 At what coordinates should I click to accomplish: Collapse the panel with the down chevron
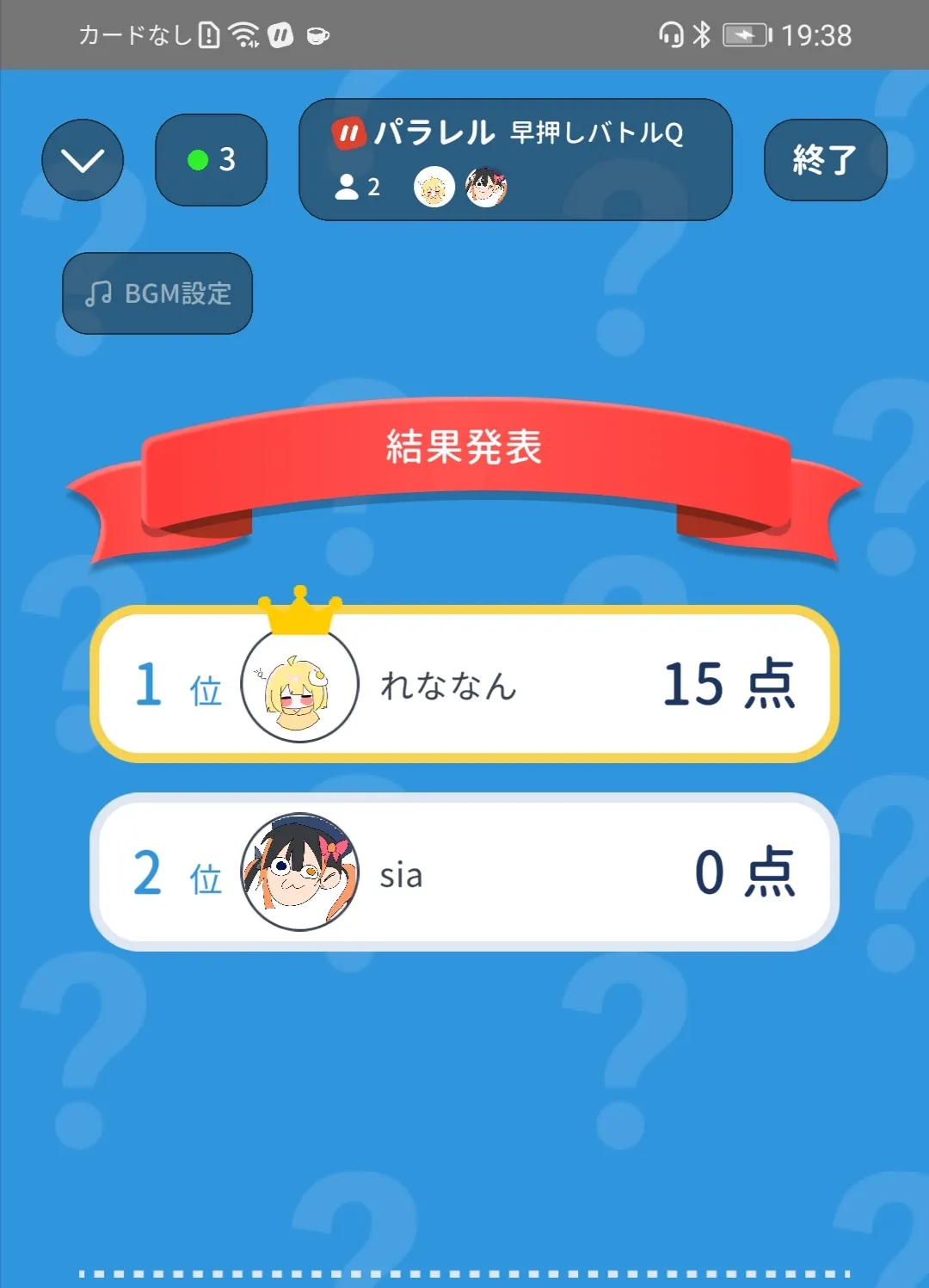pyautogui.click(x=83, y=160)
